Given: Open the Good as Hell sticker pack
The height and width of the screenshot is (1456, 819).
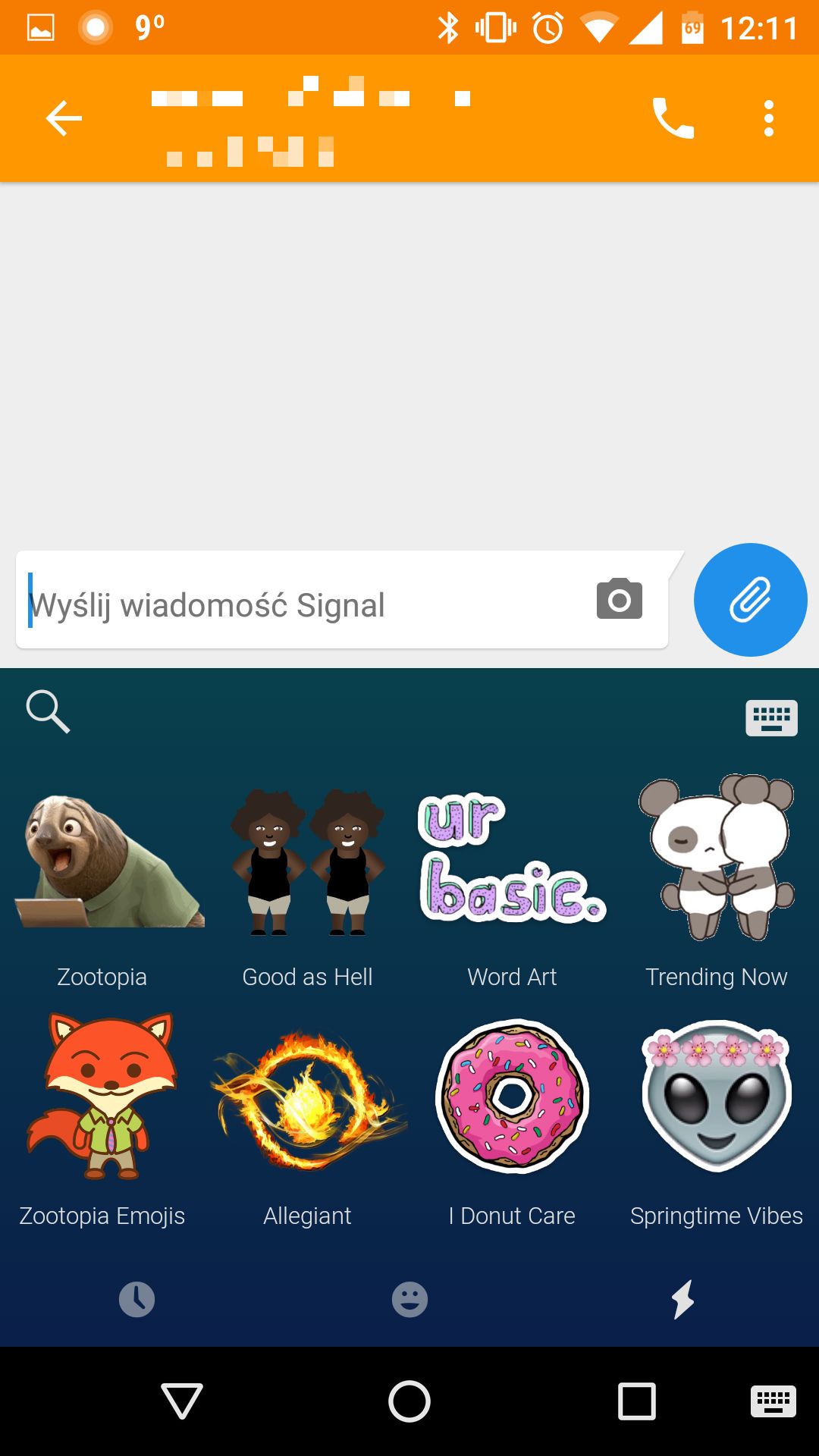Looking at the screenshot, I should [307, 883].
